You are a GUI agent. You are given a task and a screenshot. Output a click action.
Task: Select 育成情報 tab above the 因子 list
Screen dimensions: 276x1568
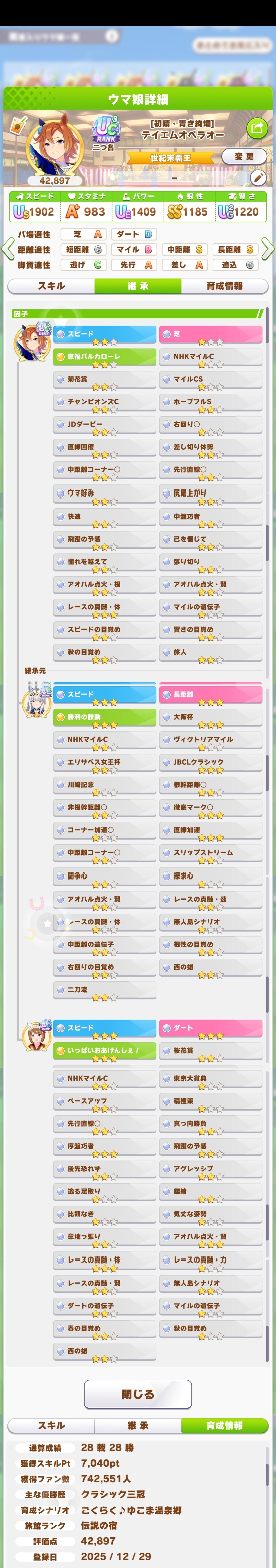pyautogui.click(x=224, y=286)
